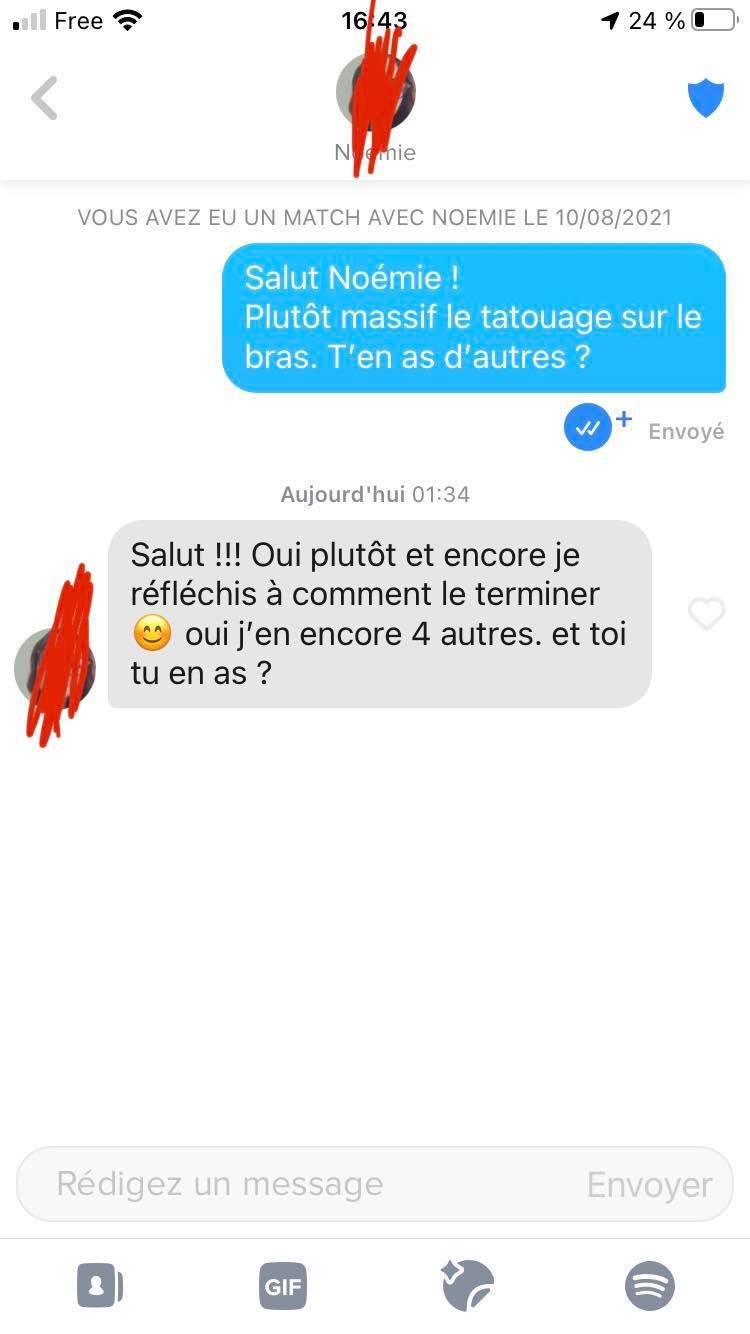750x1334 pixels.
Task: Open the GIF picker
Action: point(283,1285)
